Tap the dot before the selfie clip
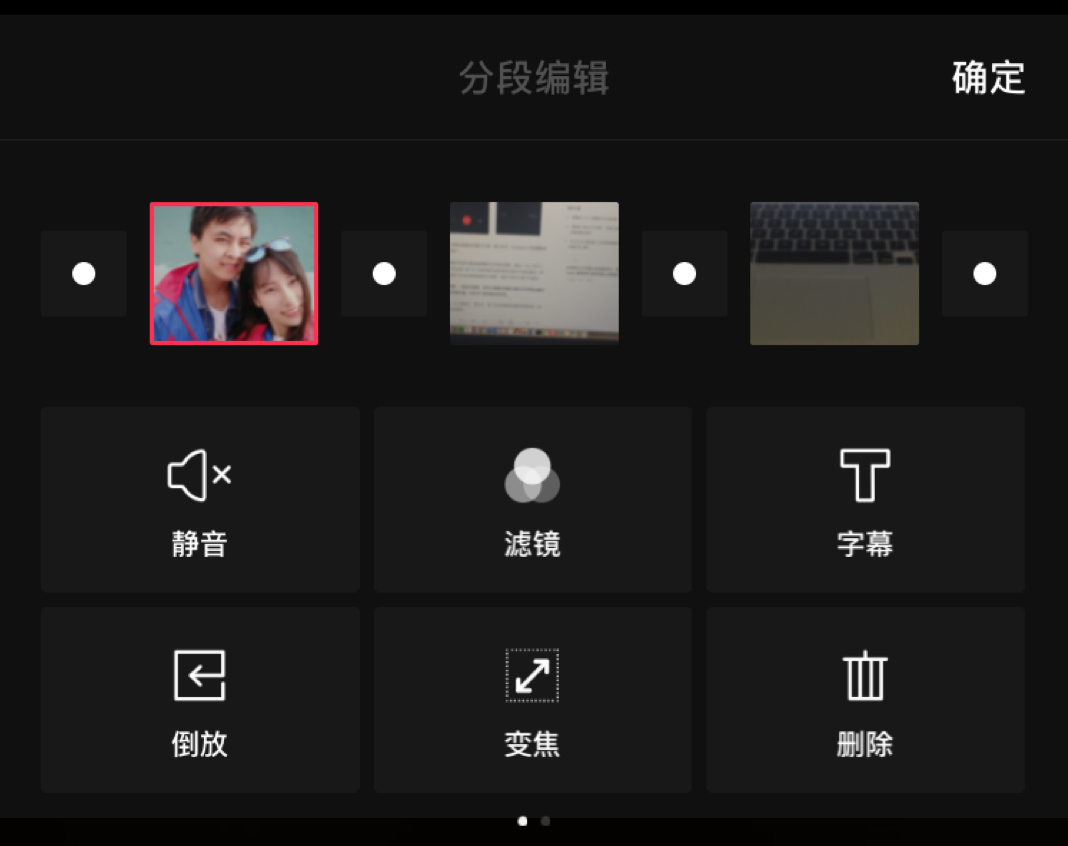This screenshot has height=846, width=1068. [84, 273]
